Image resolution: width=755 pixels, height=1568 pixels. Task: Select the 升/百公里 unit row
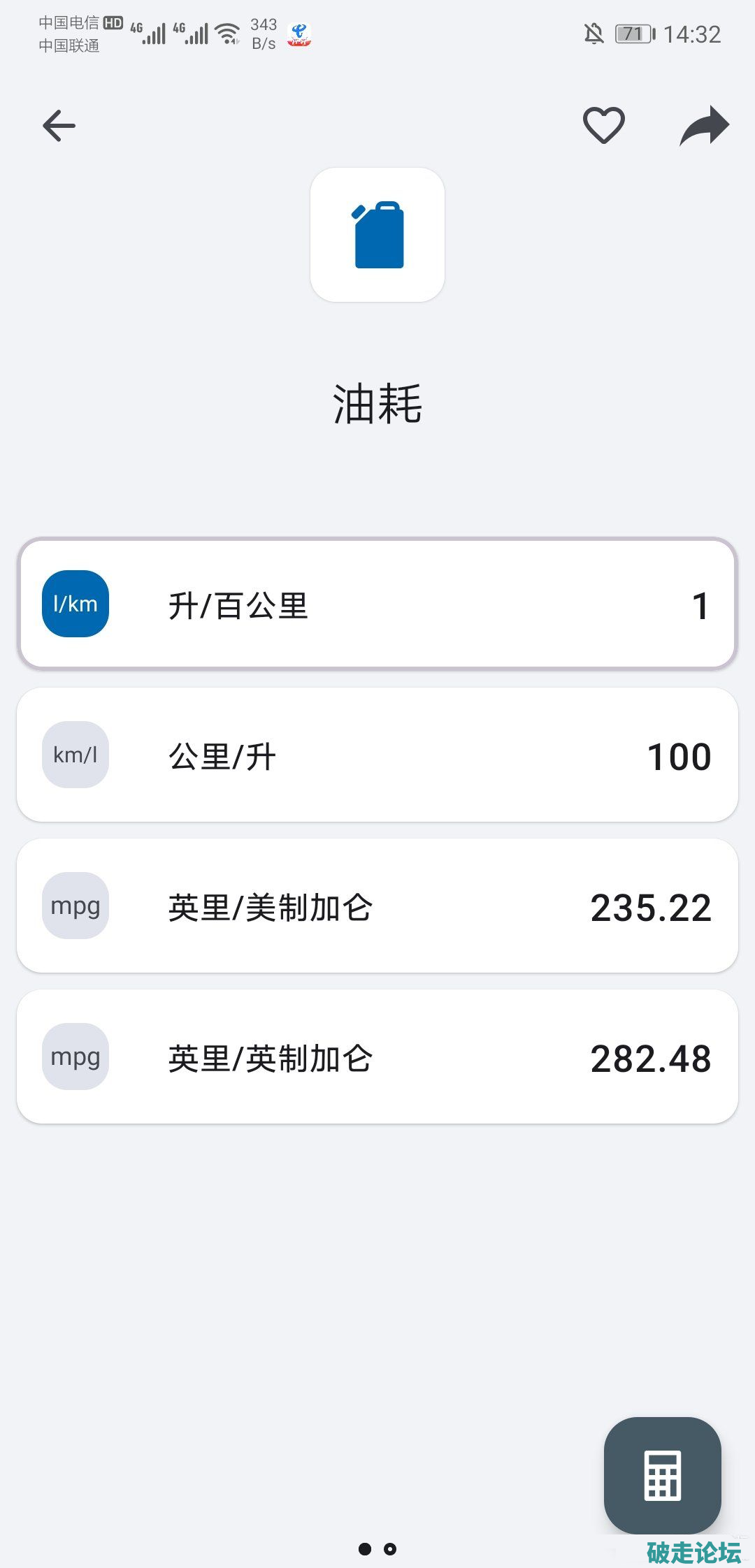[x=377, y=604]
